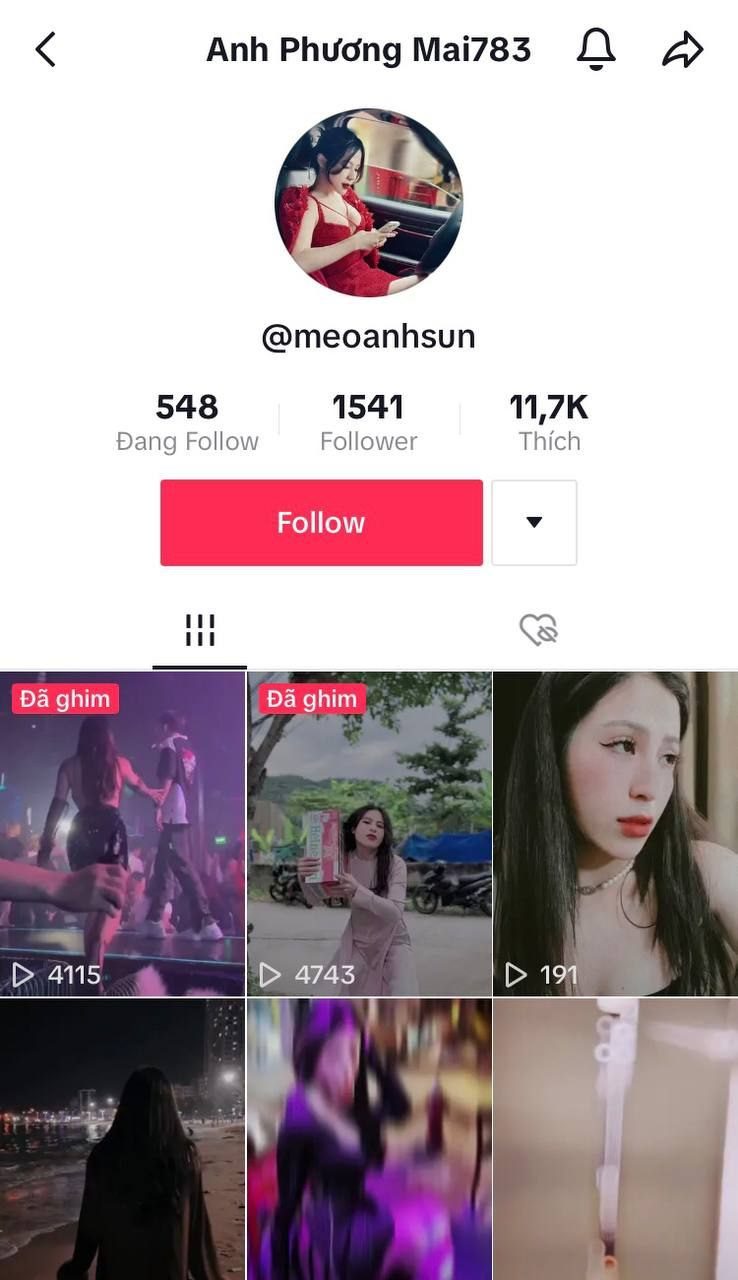This screenshot has width=738, height=1280.
Task: Open the 548 Đang Follow list
Action: click(187, 422)
